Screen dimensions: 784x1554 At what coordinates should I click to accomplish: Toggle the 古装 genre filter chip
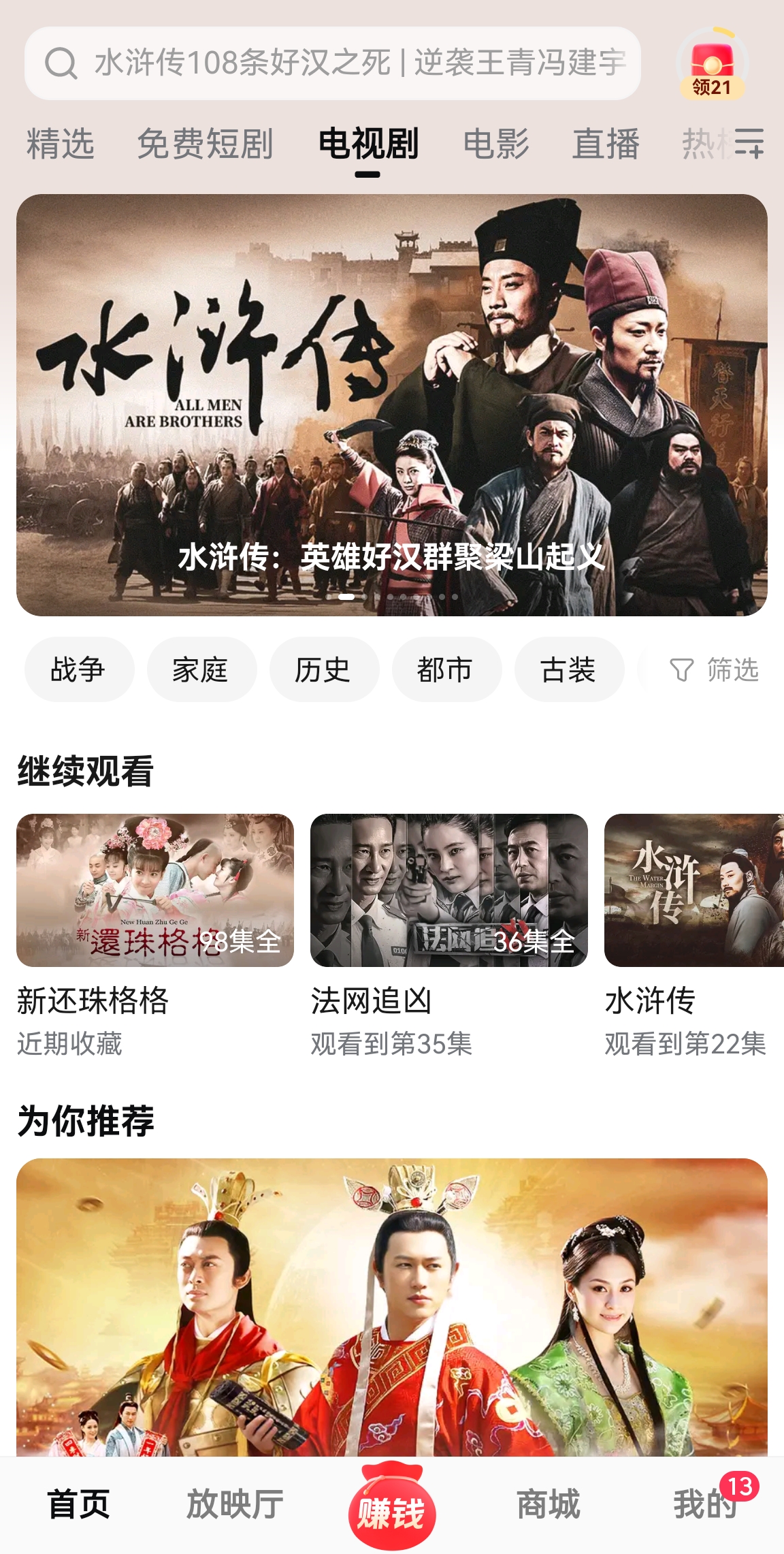(x=569, y=670)
